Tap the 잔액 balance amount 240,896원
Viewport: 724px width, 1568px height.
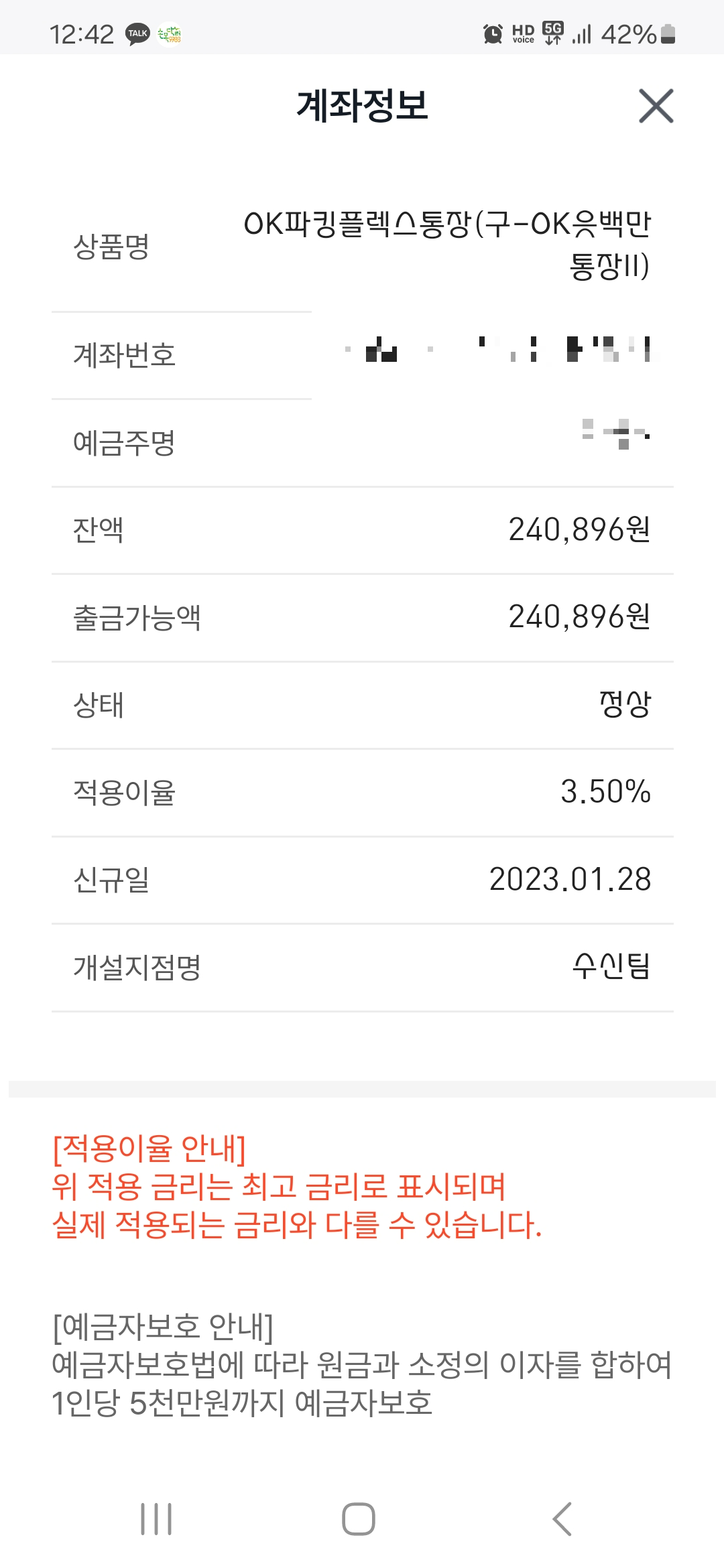[579, 529]
